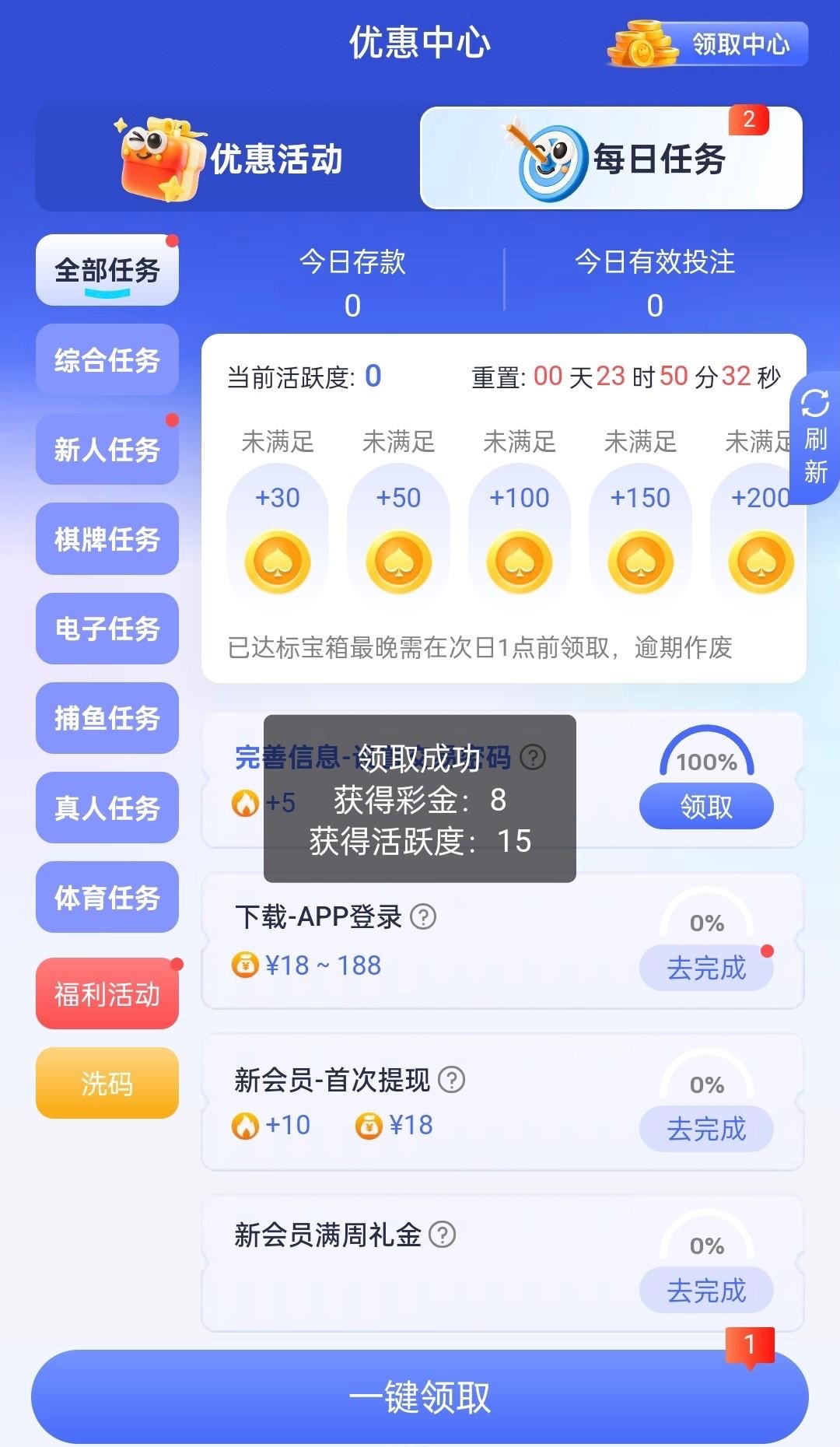The height and width of the screenshot is (1447, 840).
Task: Filter by 综合任务
Action: coord(107,360)
